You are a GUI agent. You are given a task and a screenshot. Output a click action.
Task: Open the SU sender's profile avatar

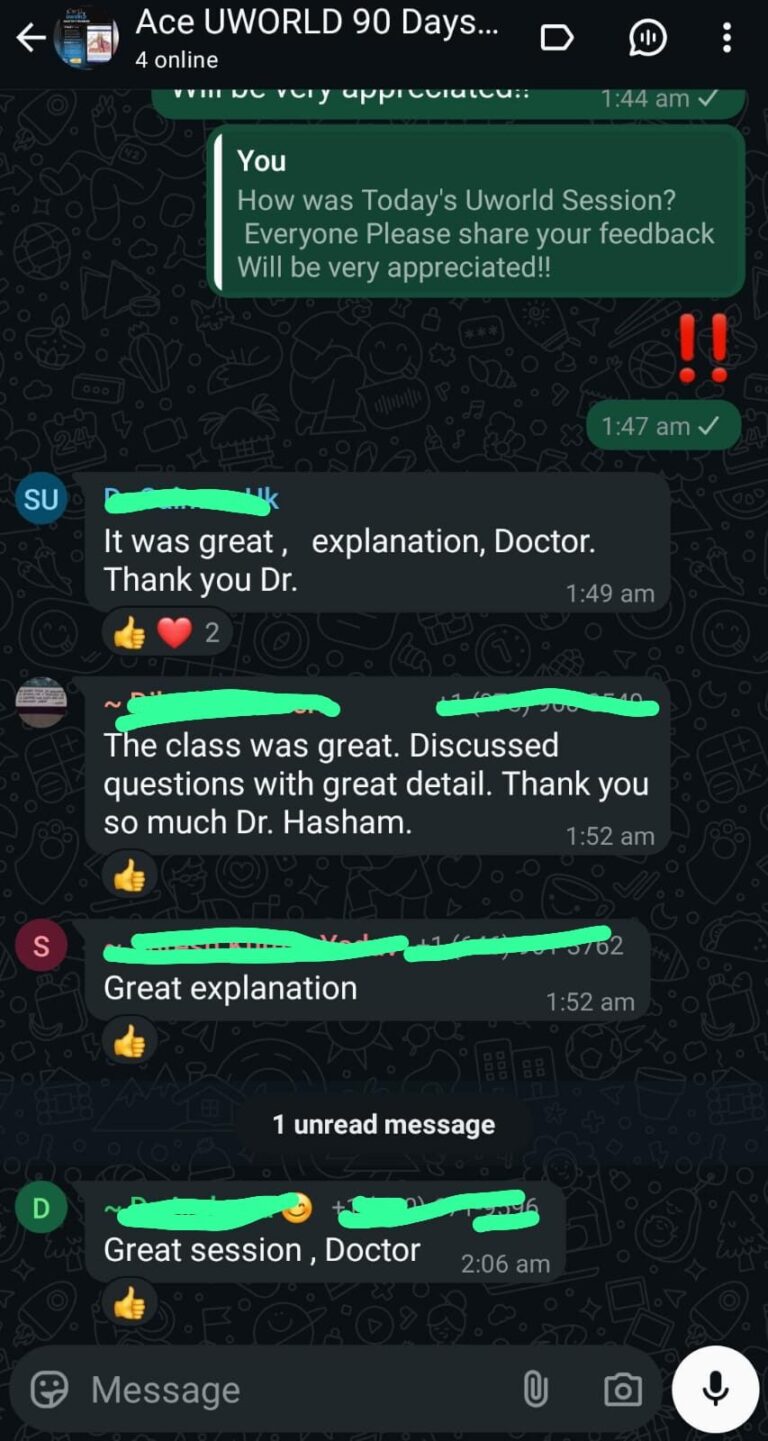point(41,499)
